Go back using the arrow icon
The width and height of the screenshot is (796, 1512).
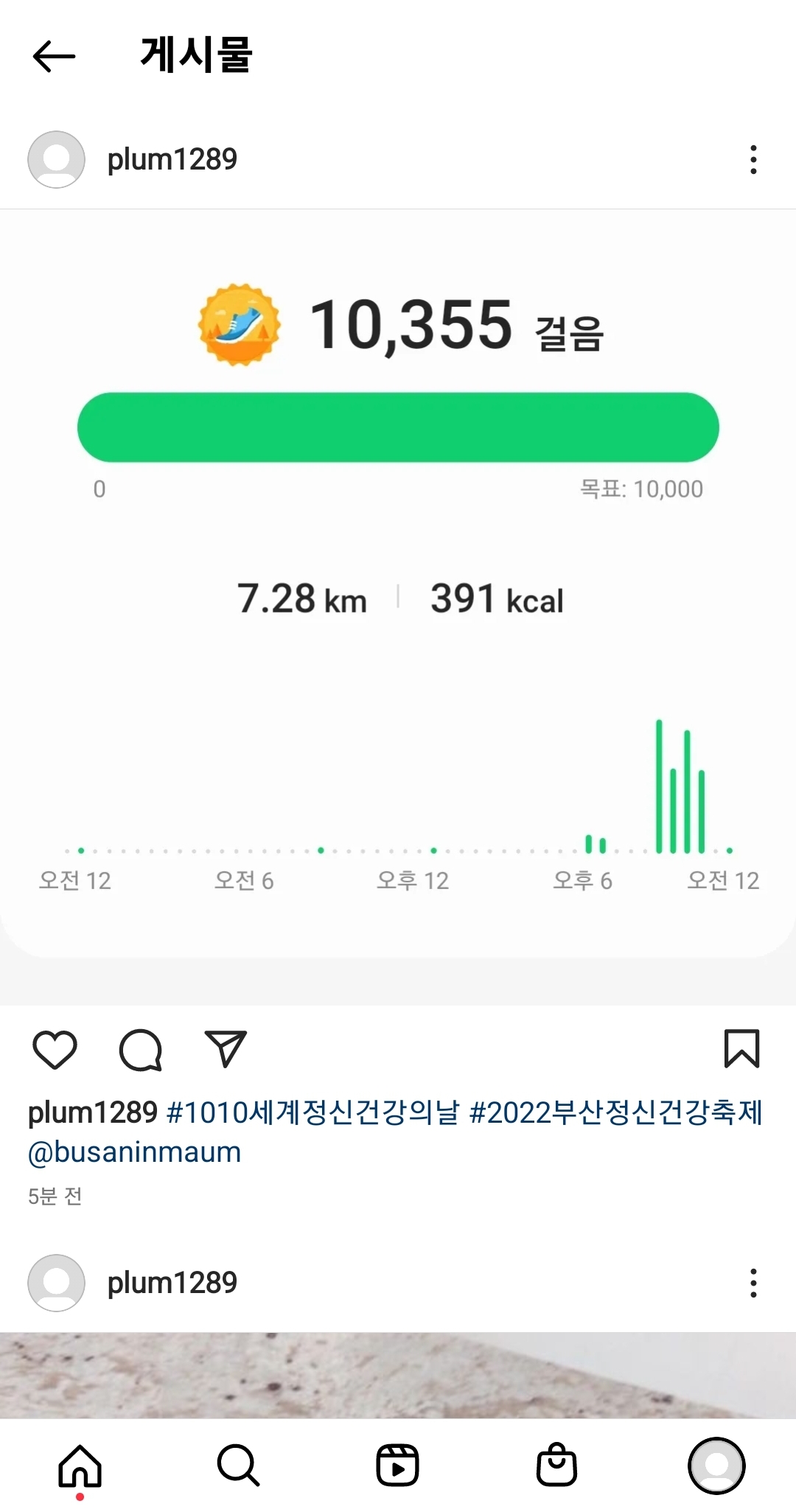click(55, 56)
